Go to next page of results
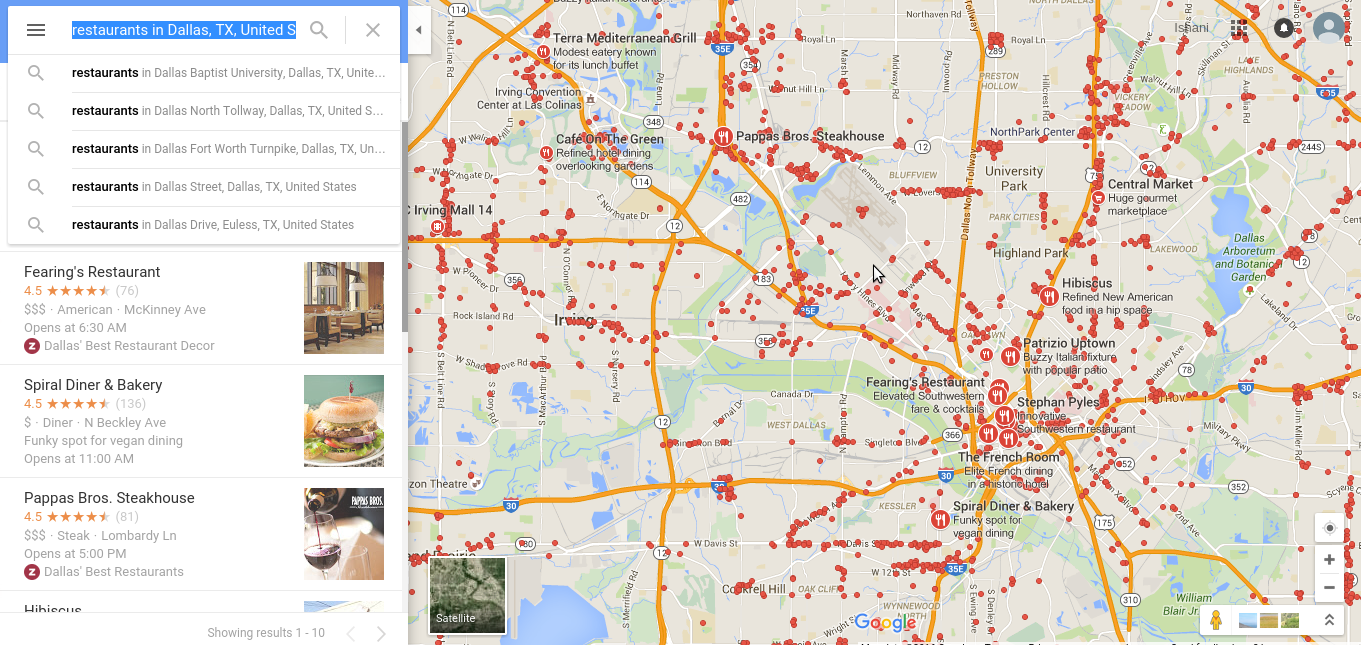This screenshot has width=1361, height=645. tap(381, 633)
